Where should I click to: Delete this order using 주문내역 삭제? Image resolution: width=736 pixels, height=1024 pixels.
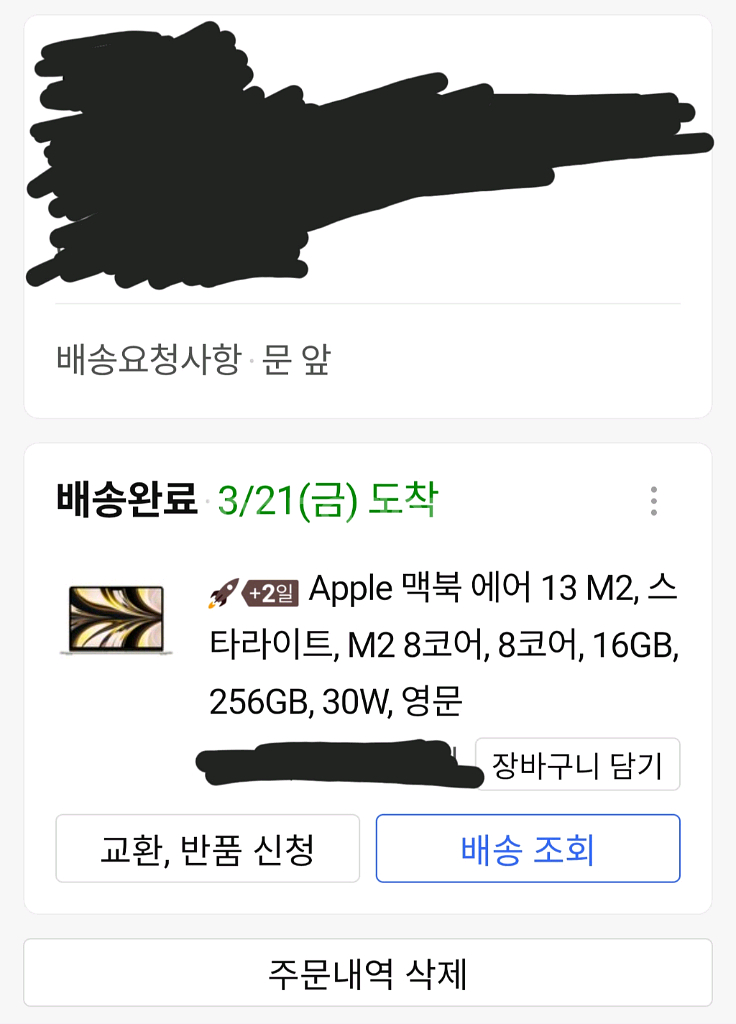coord(368,969)
